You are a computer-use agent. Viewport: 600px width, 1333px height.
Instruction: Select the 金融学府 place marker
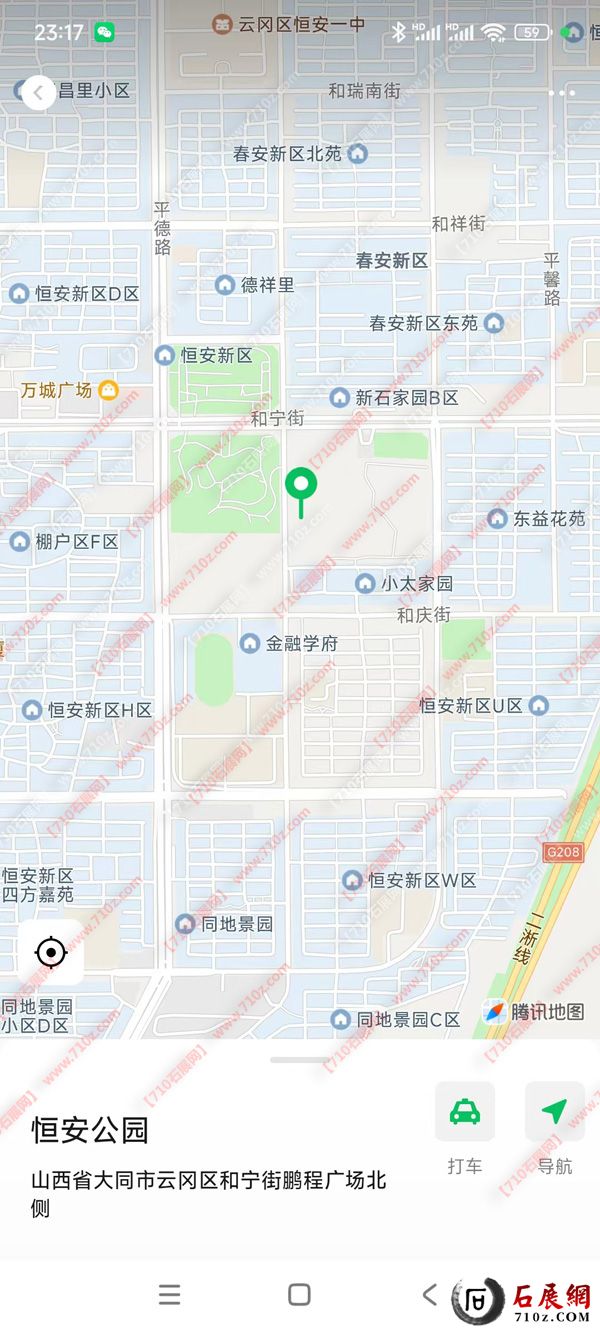click(250, 643)
